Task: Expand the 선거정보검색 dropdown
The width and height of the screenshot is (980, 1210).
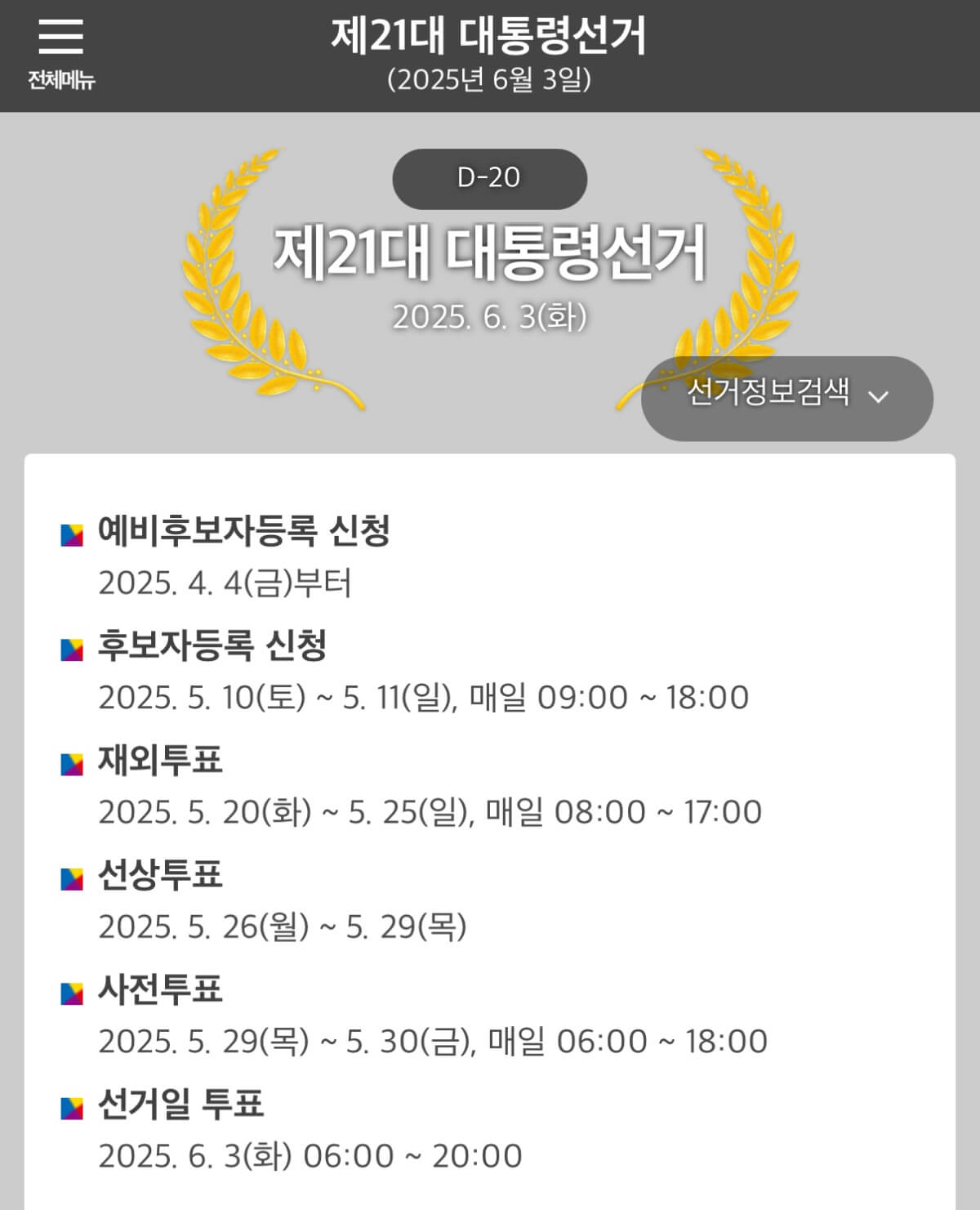Action: click(x=772, y=398)
